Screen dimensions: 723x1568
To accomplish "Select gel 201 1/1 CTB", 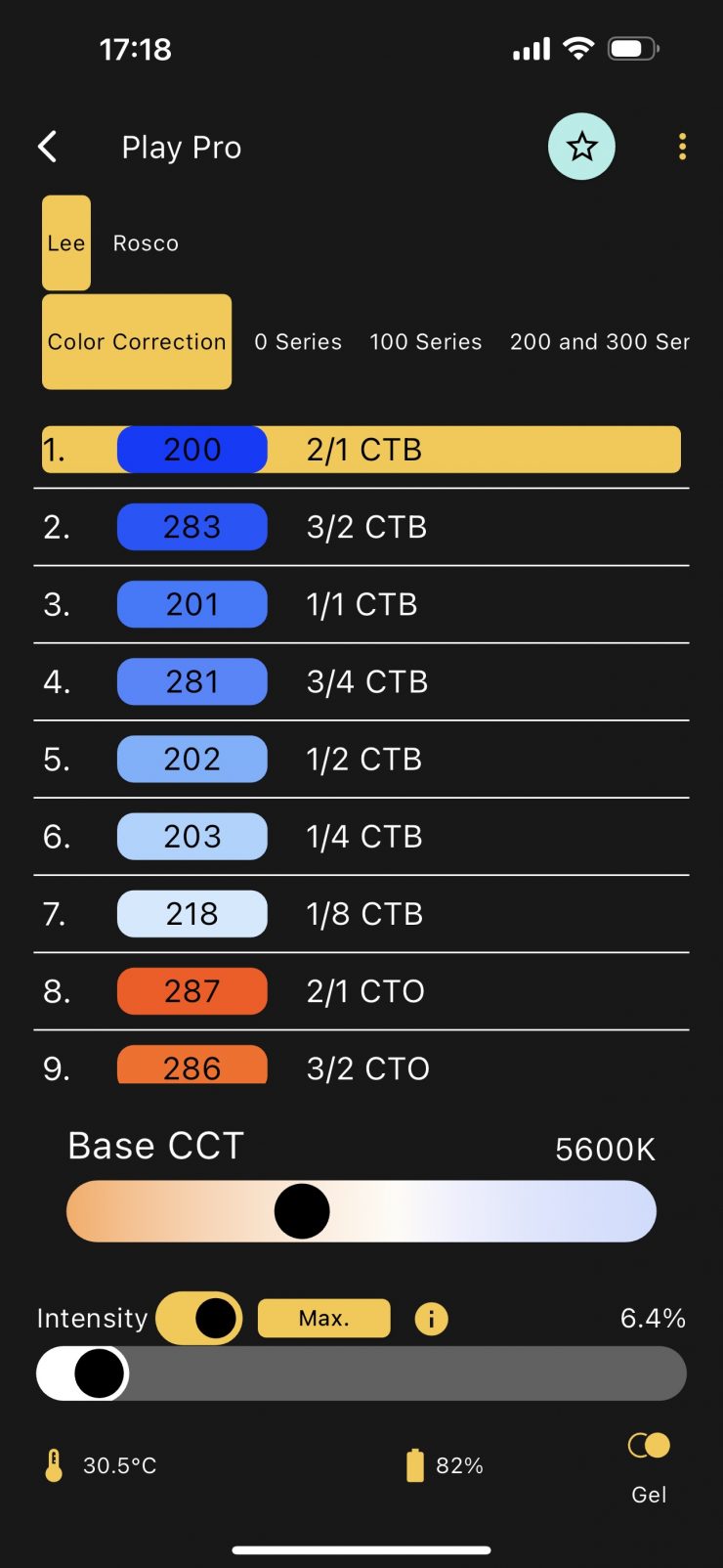I will tap(361, 604).
